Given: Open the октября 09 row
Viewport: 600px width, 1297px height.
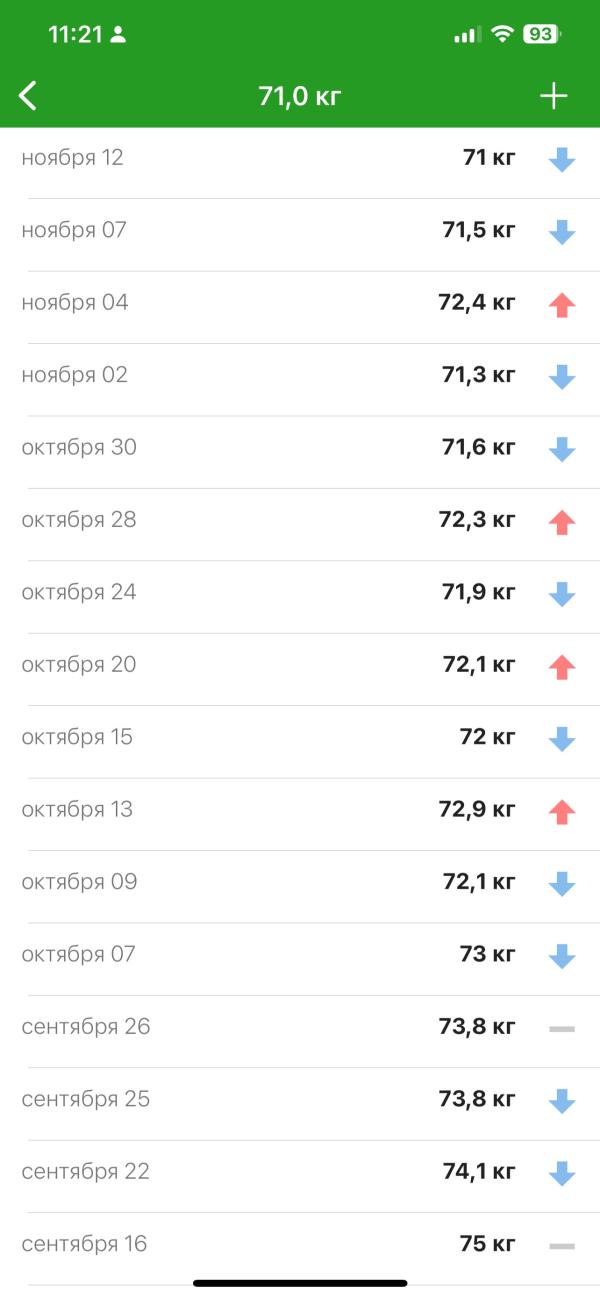Looking at the screenshot, I should (300, 883).
